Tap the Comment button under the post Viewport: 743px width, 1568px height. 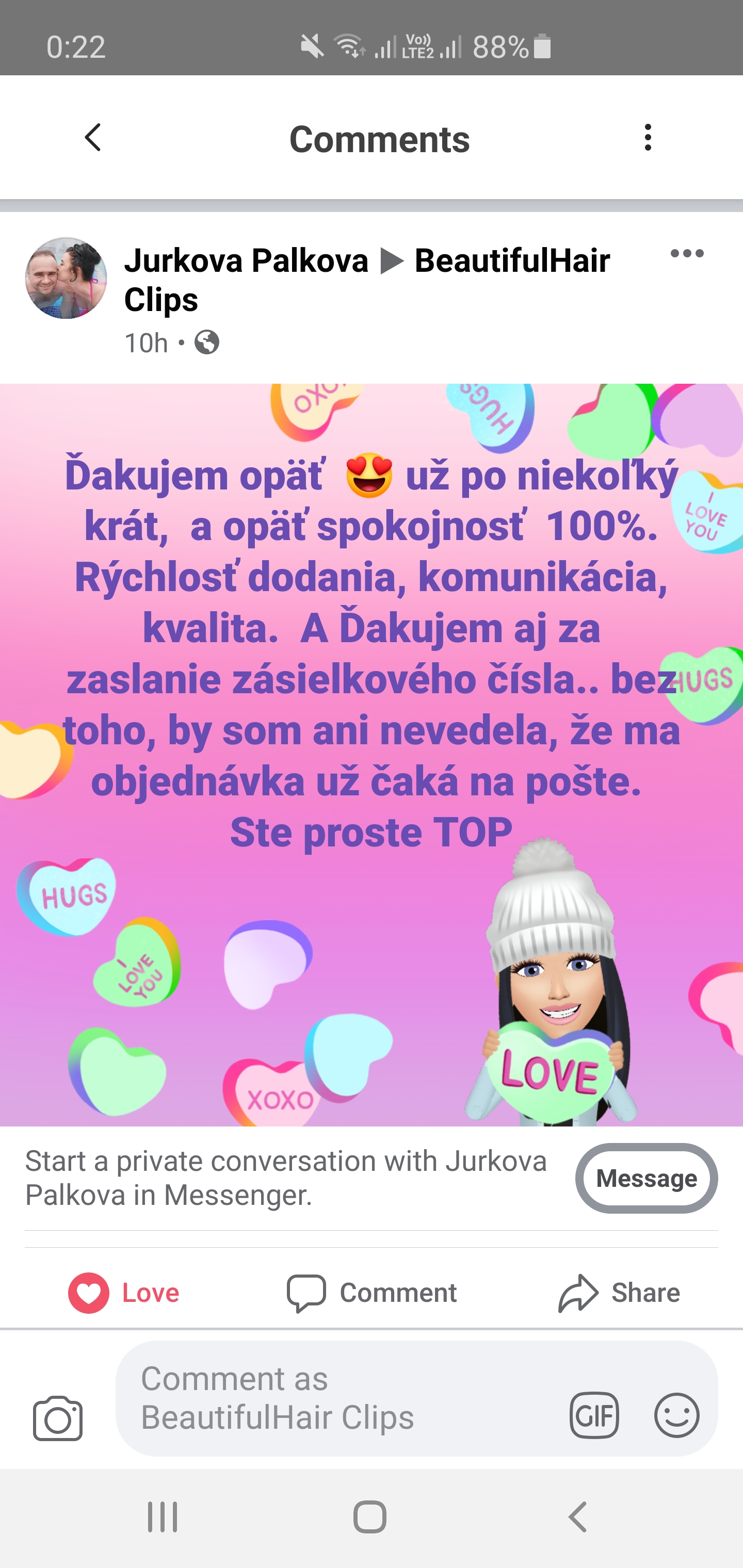pos(372,1292)
